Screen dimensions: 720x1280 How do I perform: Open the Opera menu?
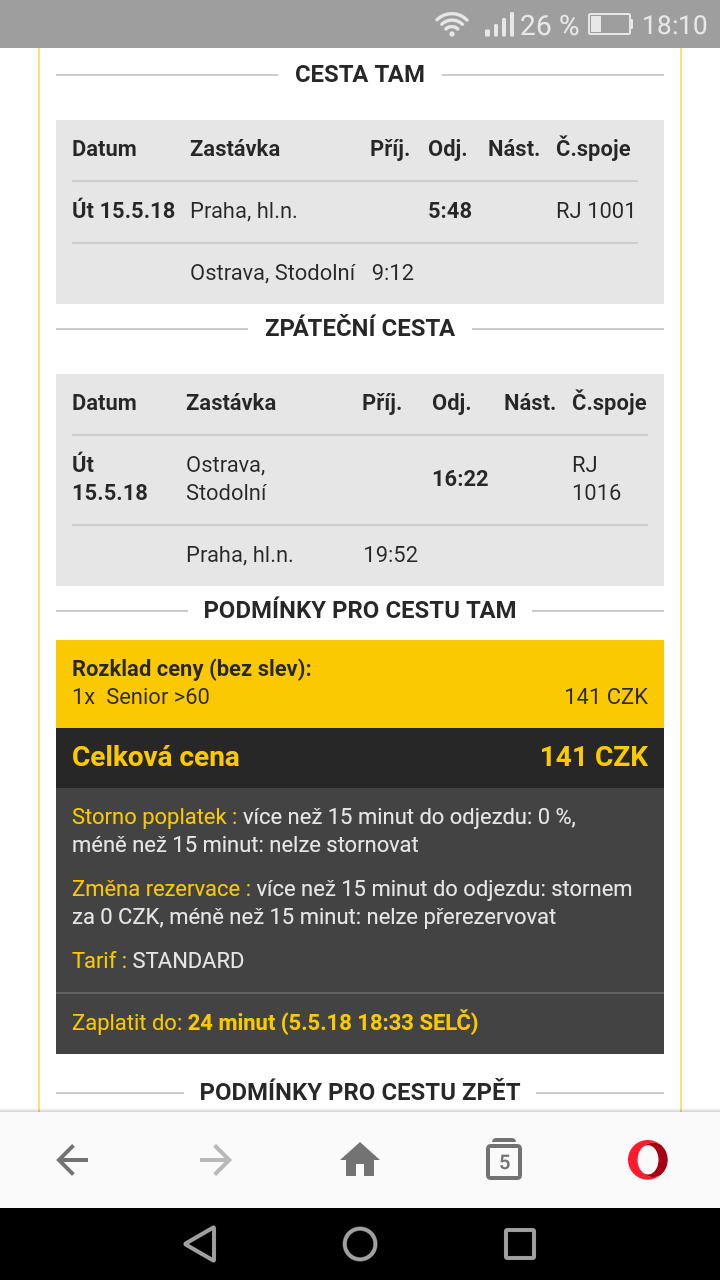point(648,1160)
